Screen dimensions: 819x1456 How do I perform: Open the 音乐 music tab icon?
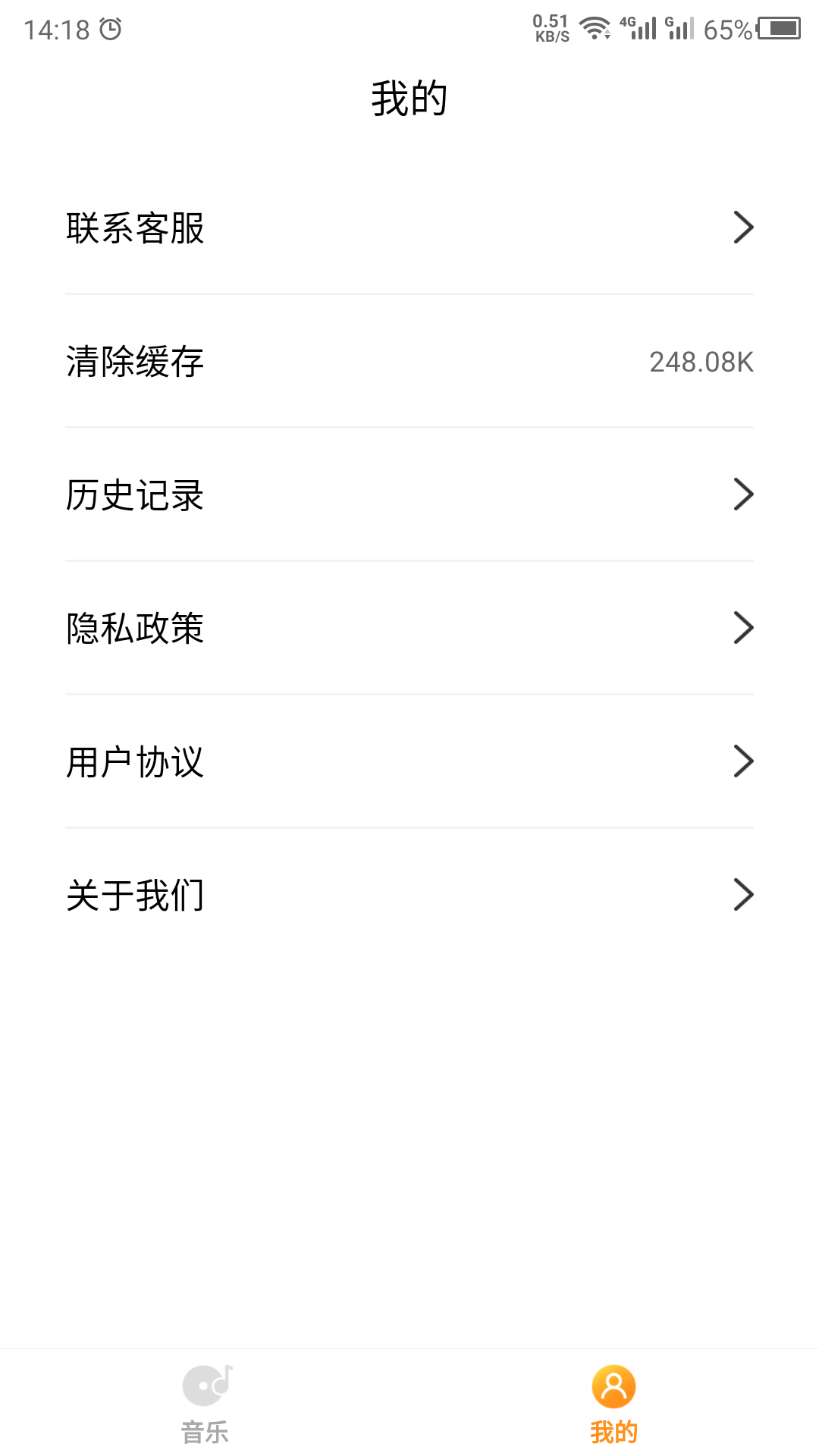(x=205, y=1385)
